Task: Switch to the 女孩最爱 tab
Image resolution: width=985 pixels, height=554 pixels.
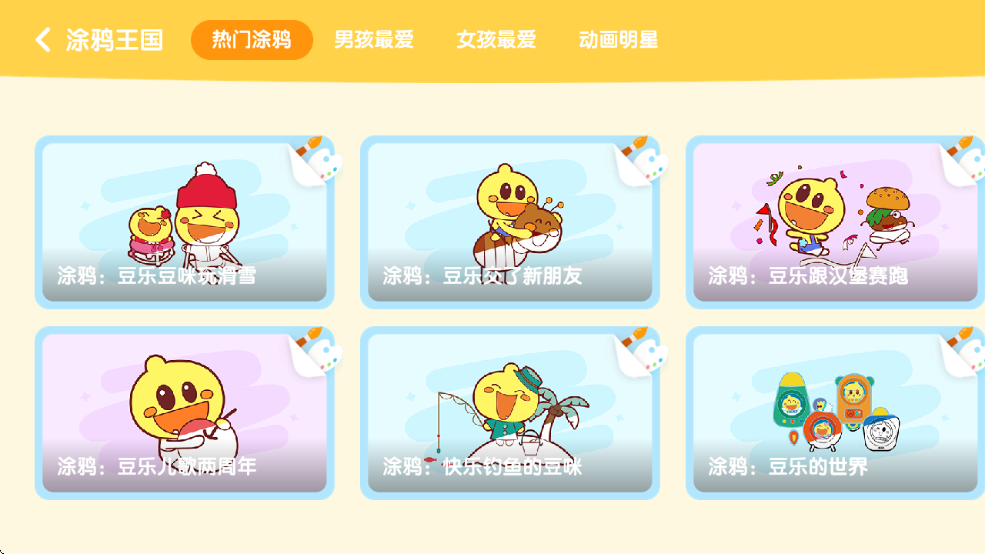Action: pos(496,40)
